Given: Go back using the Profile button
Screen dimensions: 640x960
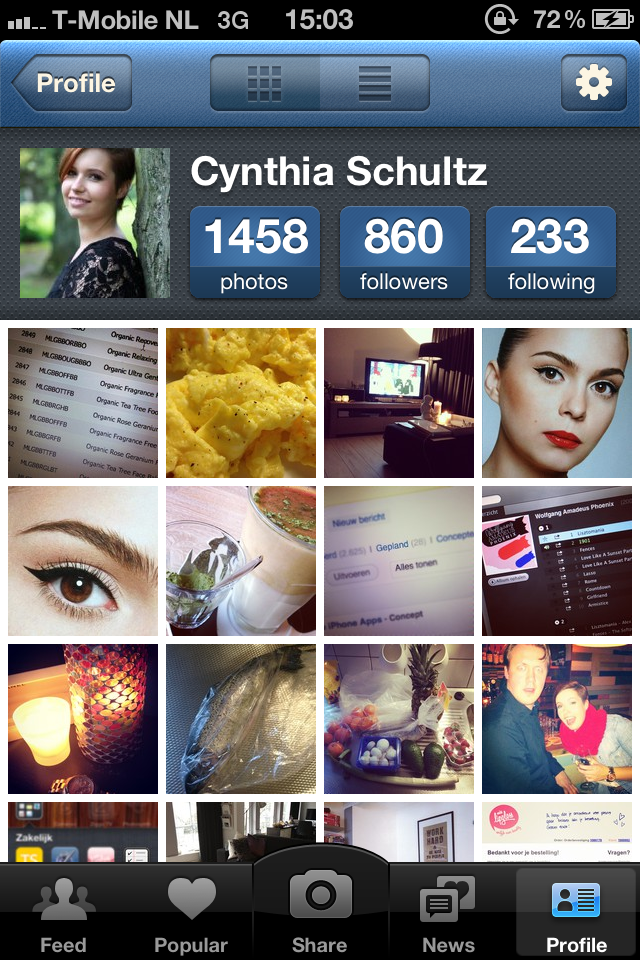Looking at the screenshot, I should tap(73, 83).
